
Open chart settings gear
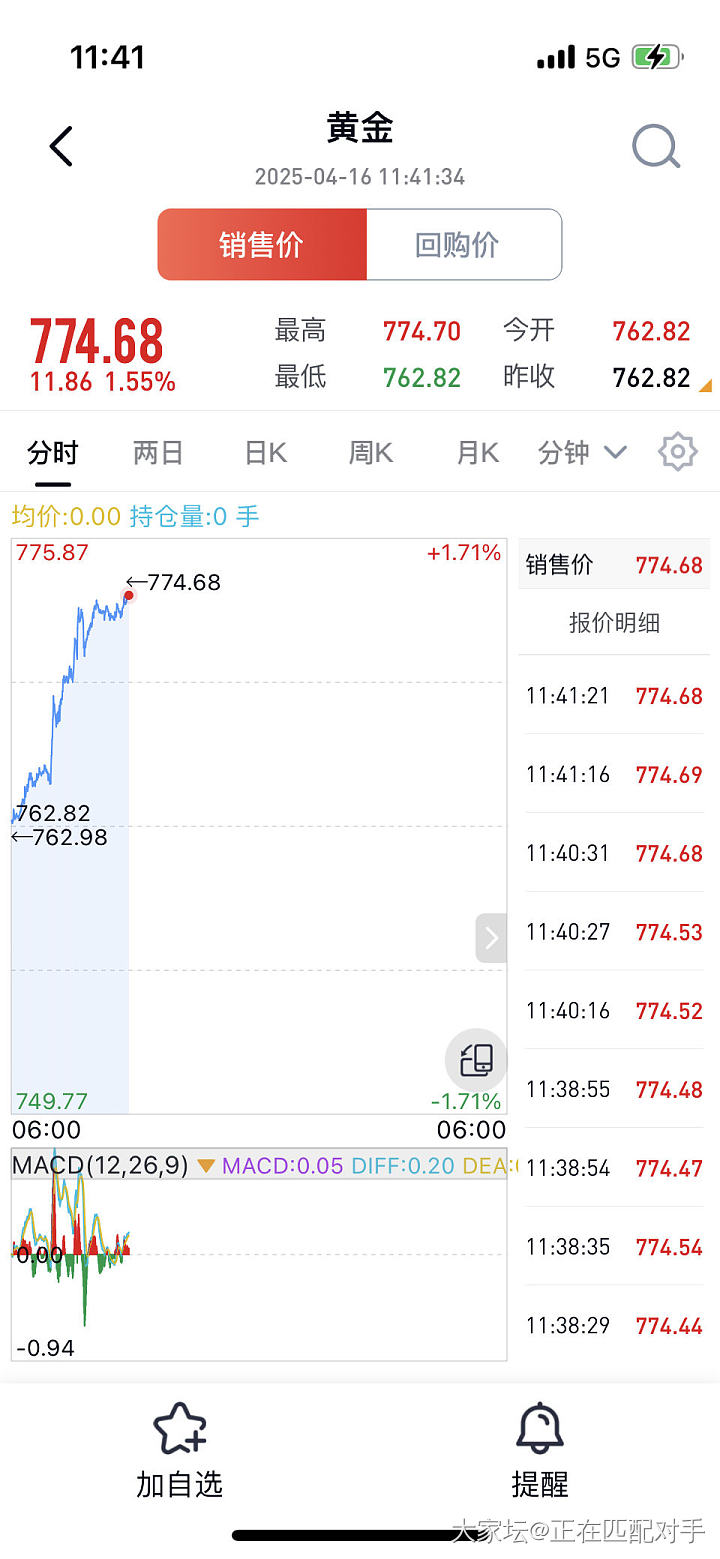click(677, 452)
